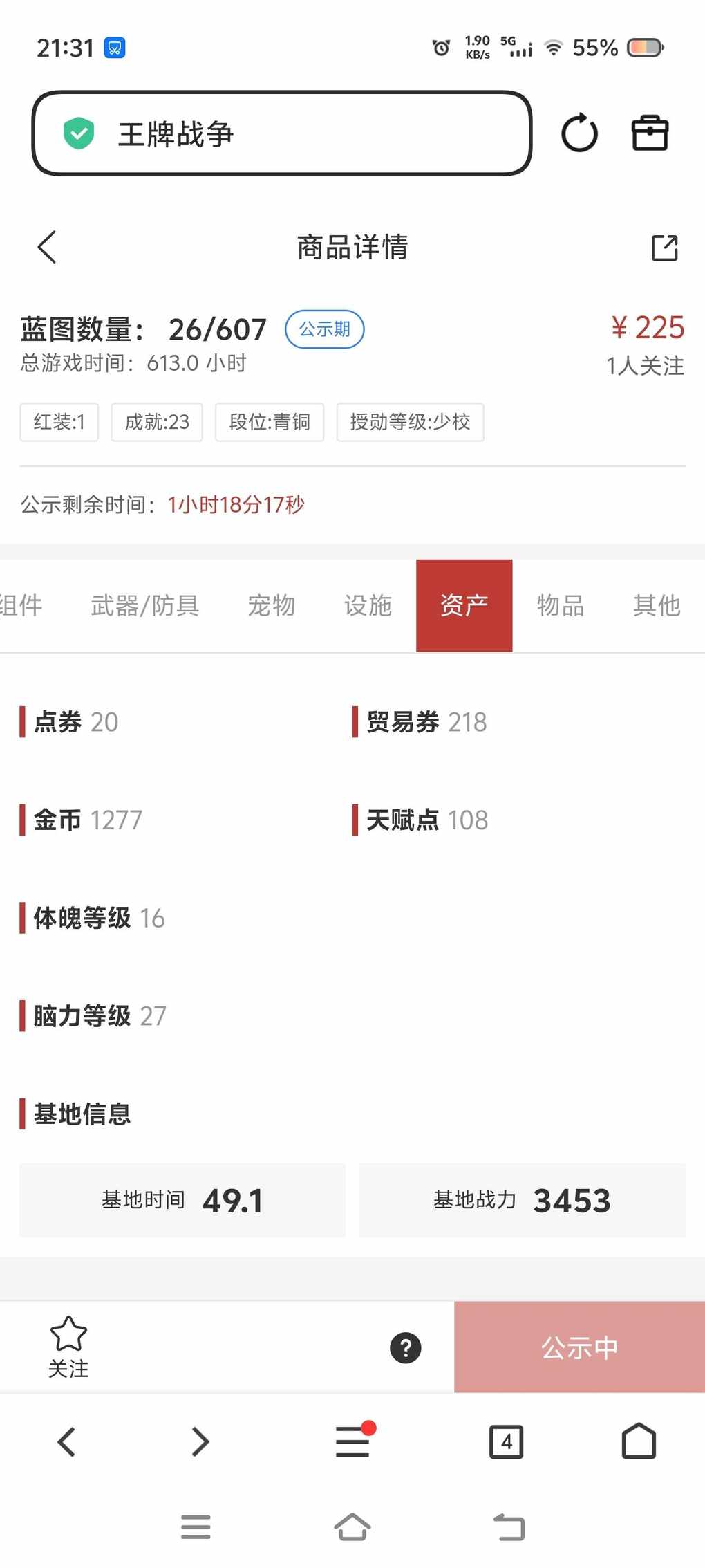Image resolution: width=705 pixels, height=1568 pixels.
Task: Switch to the 其他 tab
Action: 657,606
